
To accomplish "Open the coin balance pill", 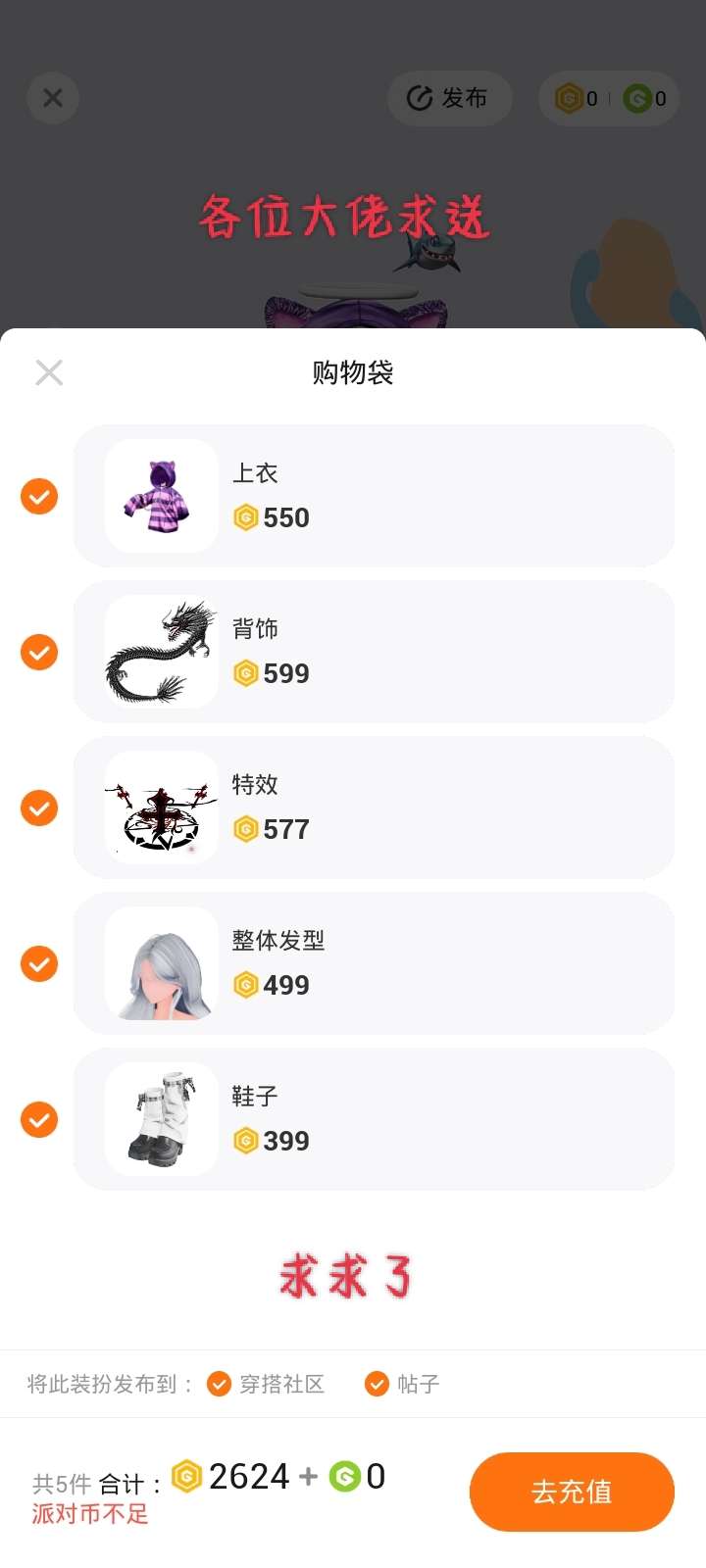I will pyautogui.click(x=609, y=98).
